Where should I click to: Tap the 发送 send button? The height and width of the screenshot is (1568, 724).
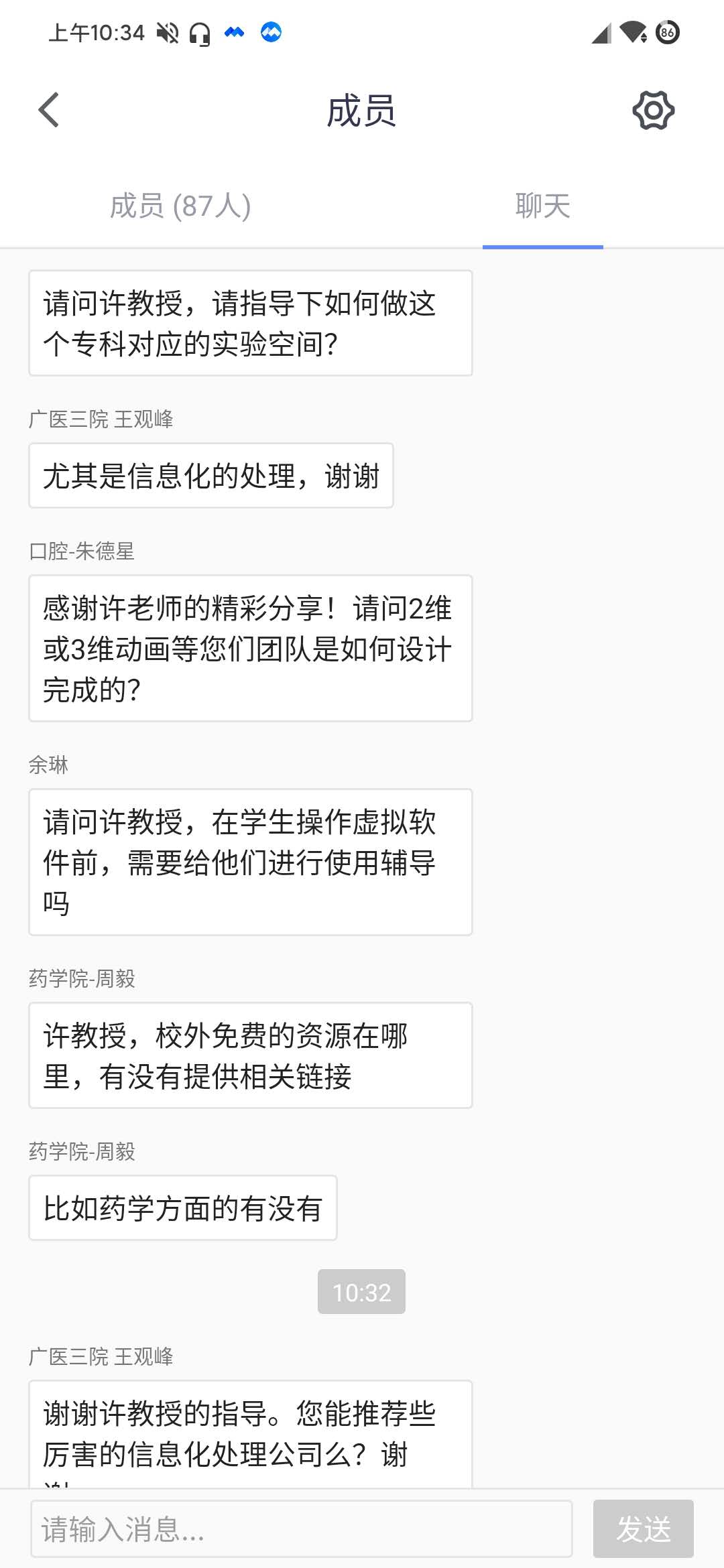pyautogui.click(x=643, y=1529)
